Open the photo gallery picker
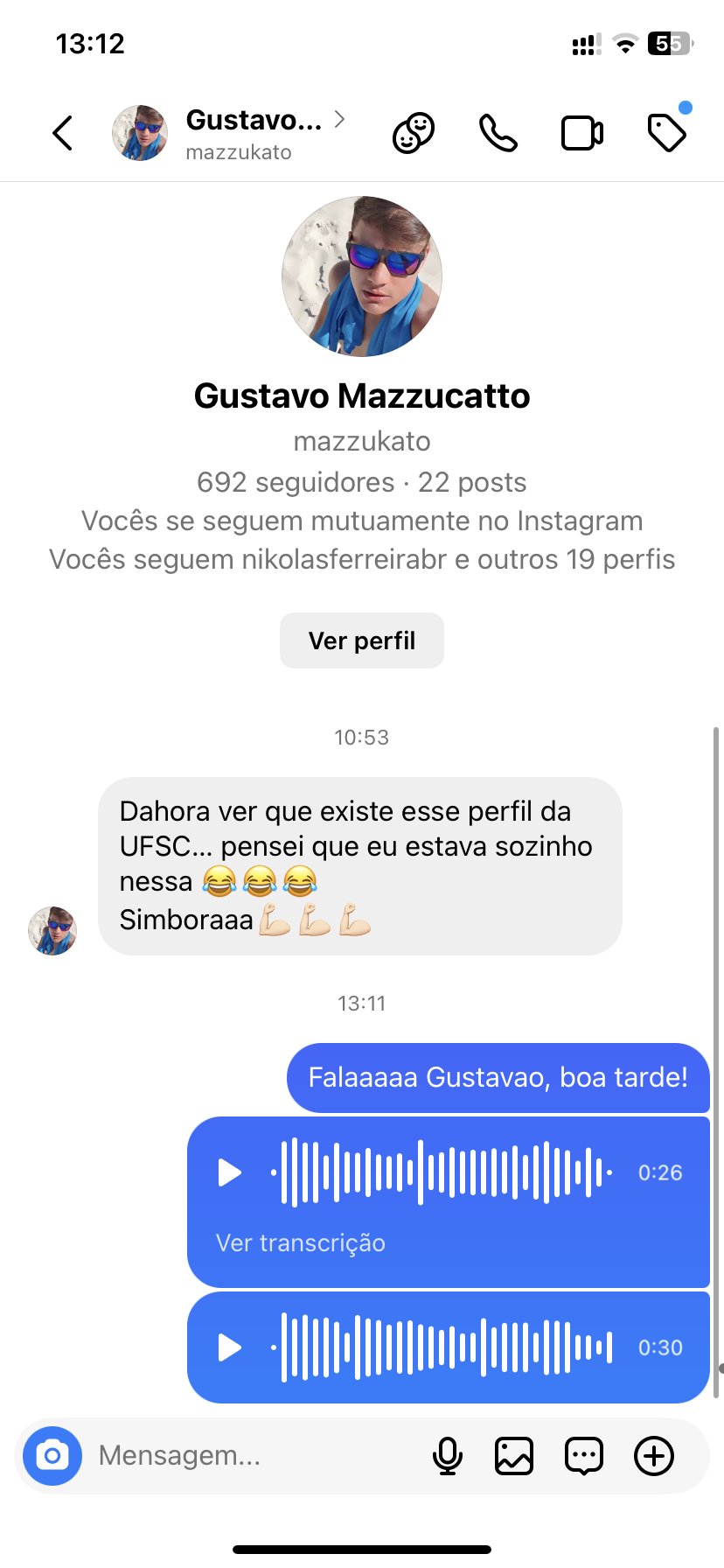 514,1456
